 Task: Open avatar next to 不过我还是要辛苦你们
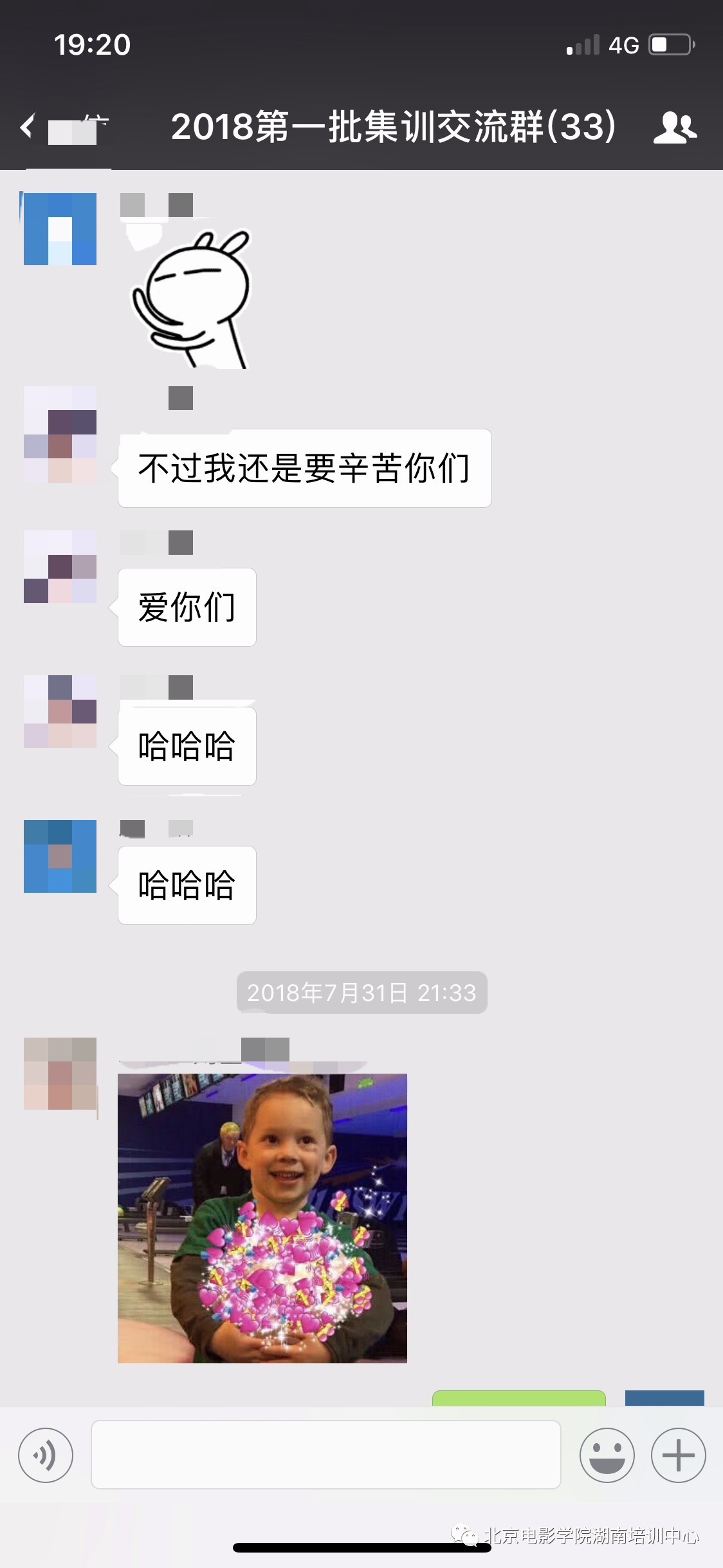[60, 434]
